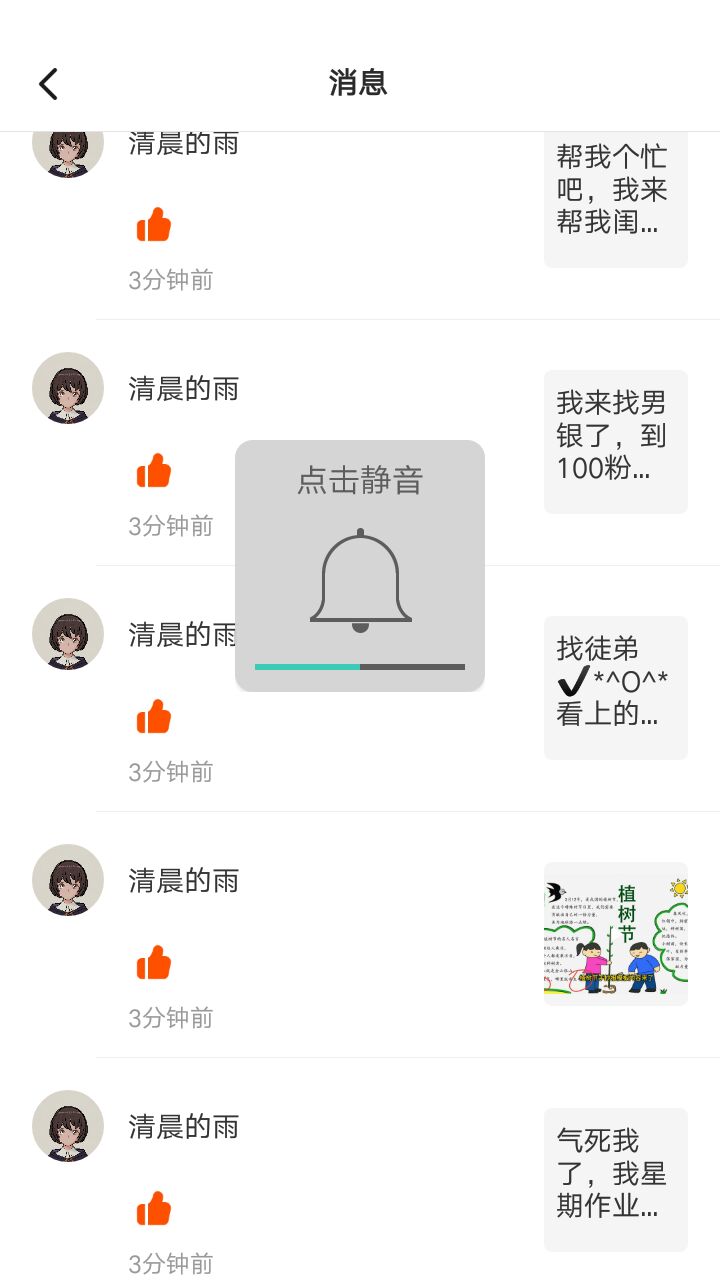Open the 气死我了 post thumbnail

[615, 1179]
